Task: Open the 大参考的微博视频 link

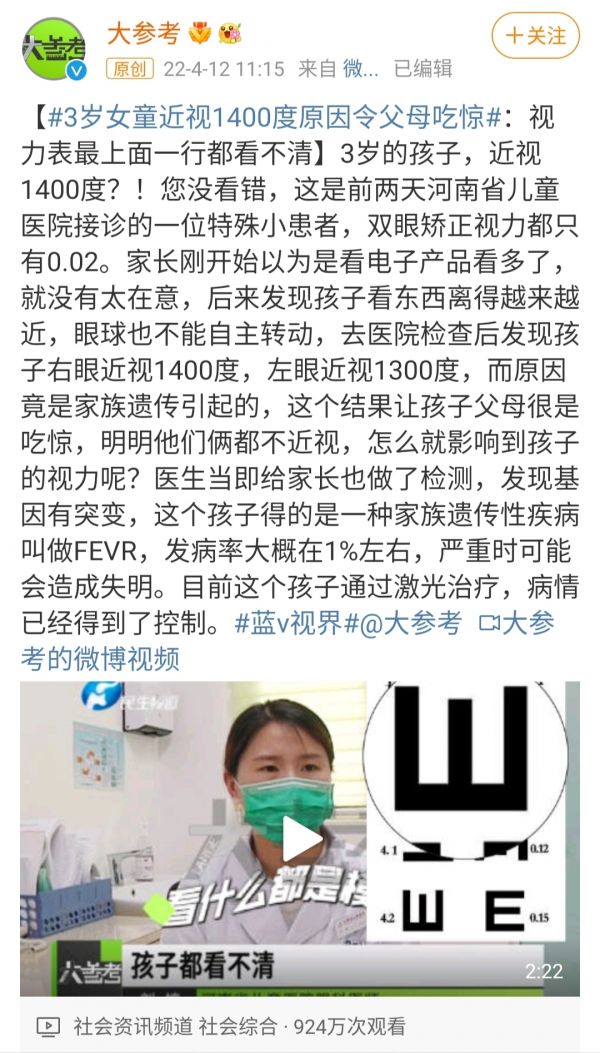Action: 100,658
